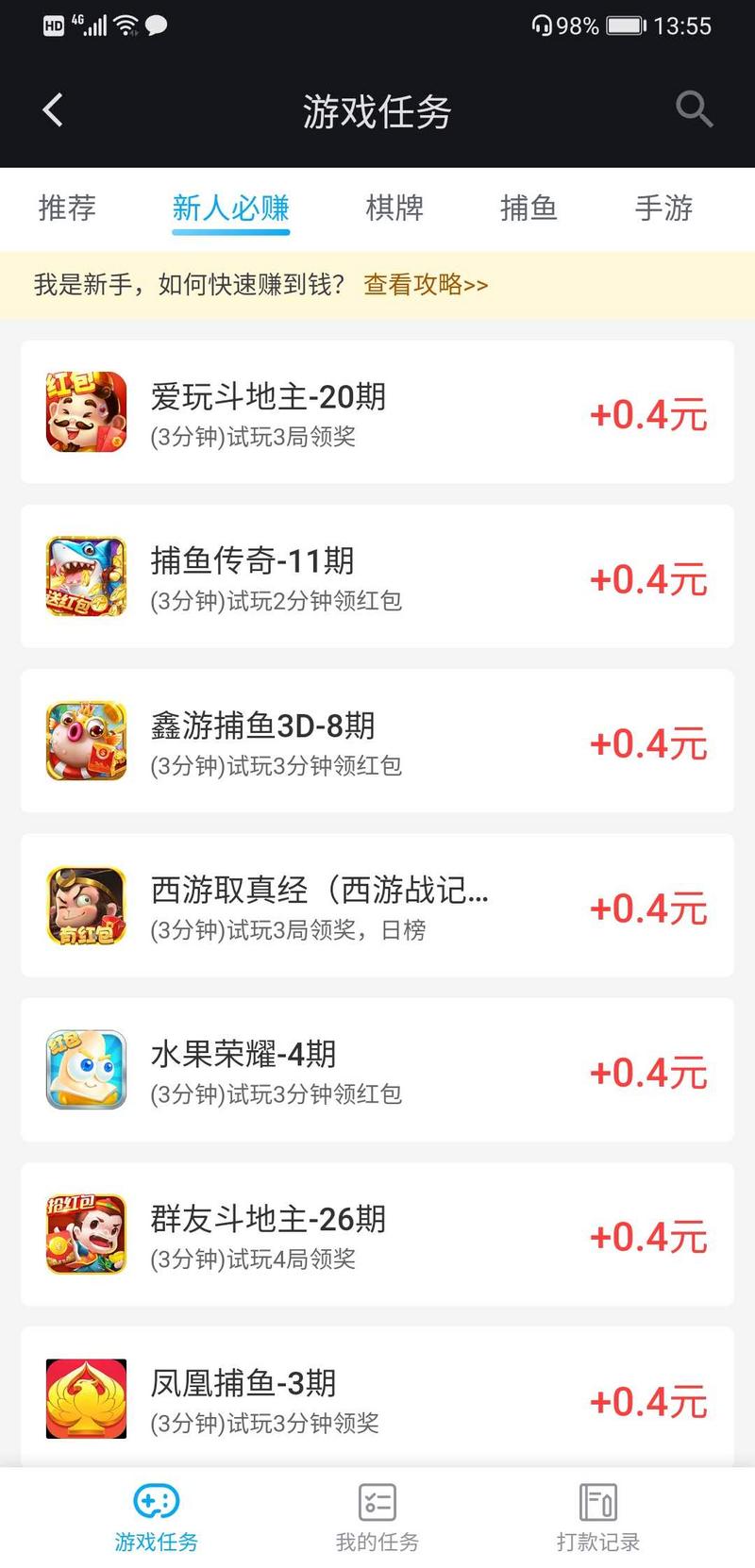The image size is (755, 1568).
Task: Tap the battery indicator in status bar
Action: 625,25
